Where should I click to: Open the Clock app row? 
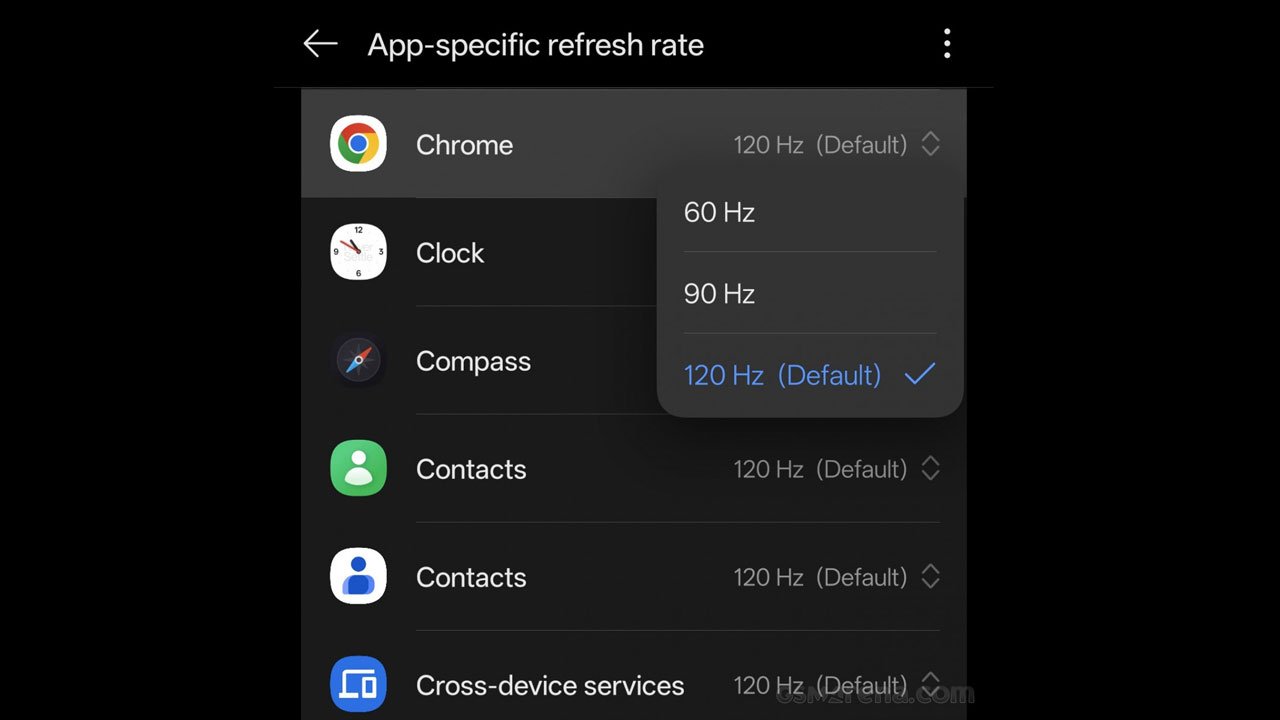pyautogui.click(x=450, y=253)
